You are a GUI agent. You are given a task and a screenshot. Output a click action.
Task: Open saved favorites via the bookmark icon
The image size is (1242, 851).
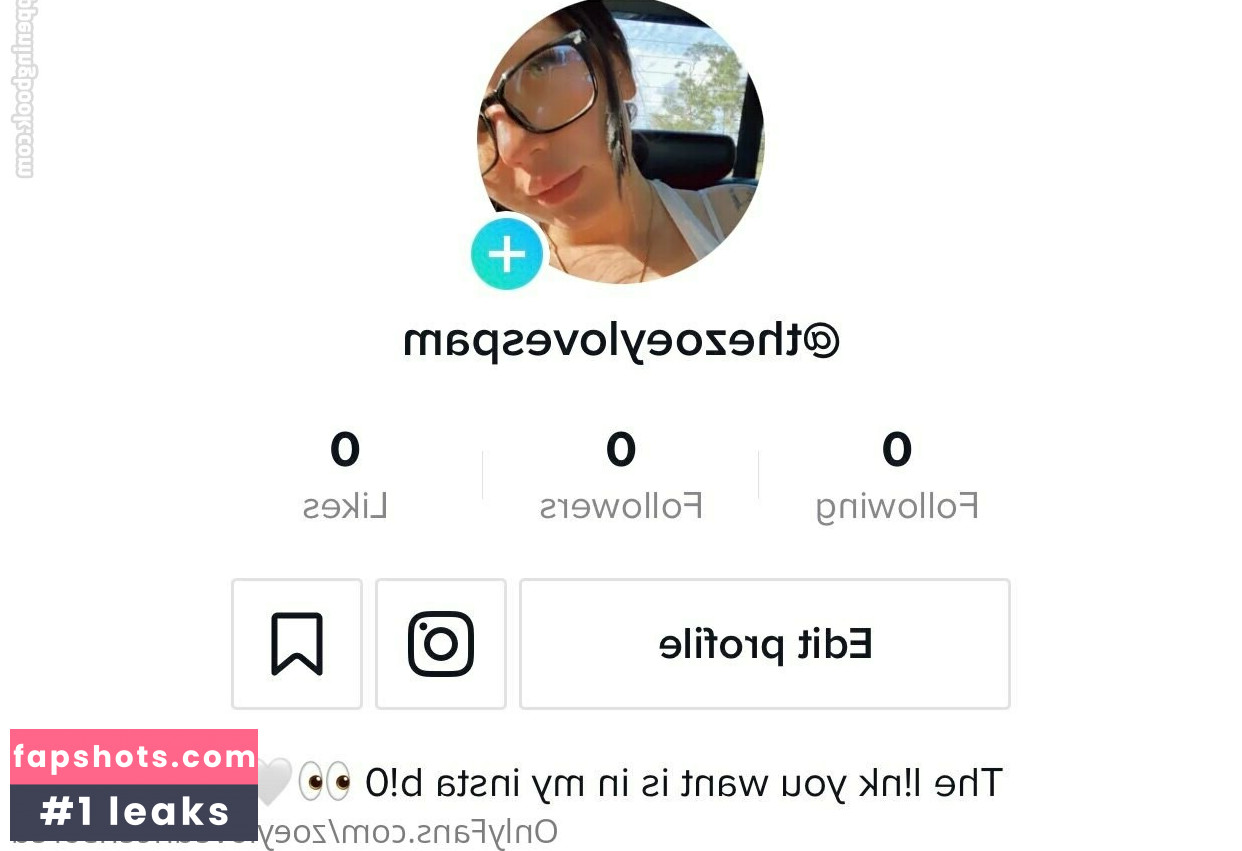pyautogui.click(x=297, y=644)
